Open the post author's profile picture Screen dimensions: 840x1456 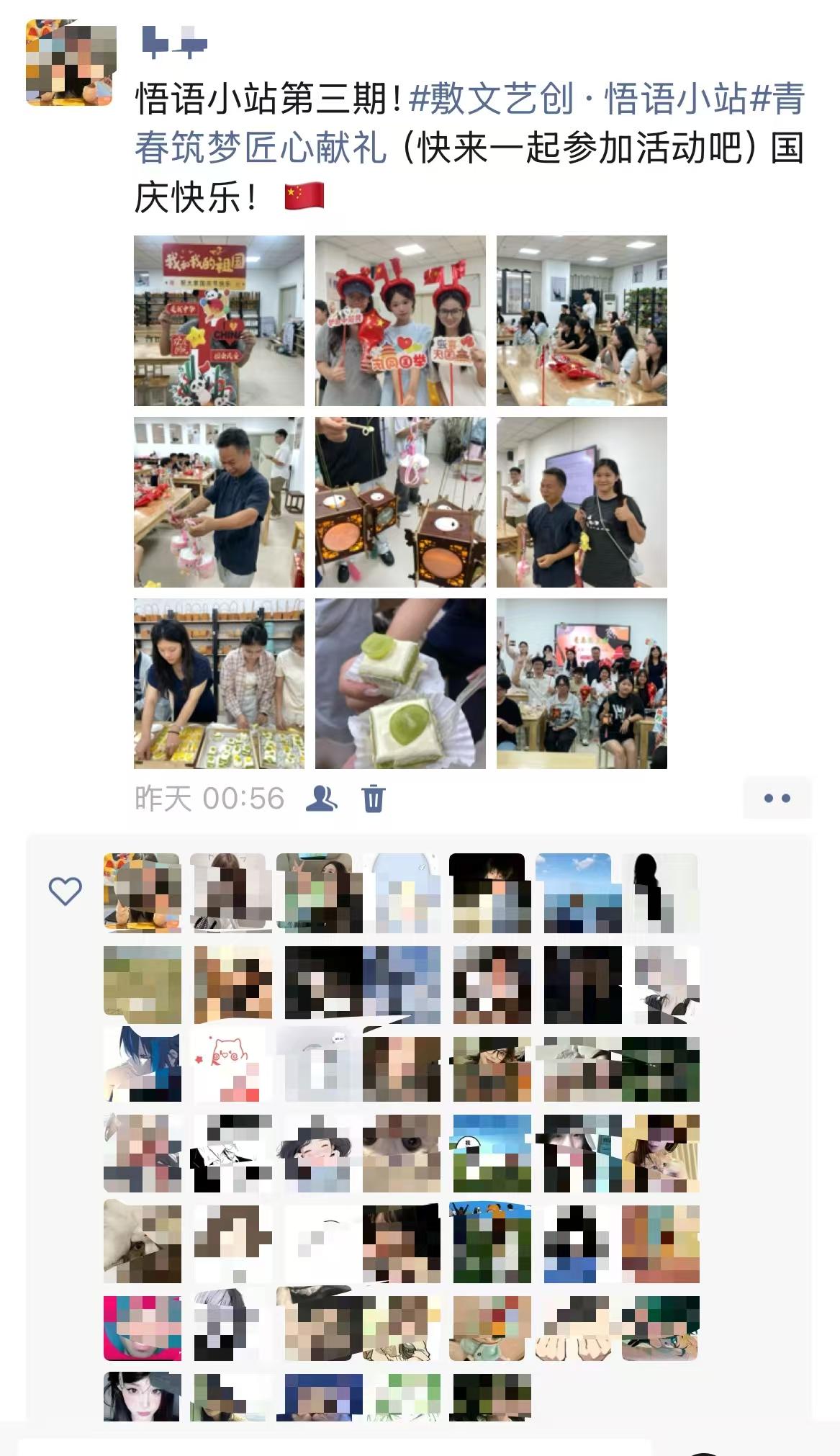point(71,63)
